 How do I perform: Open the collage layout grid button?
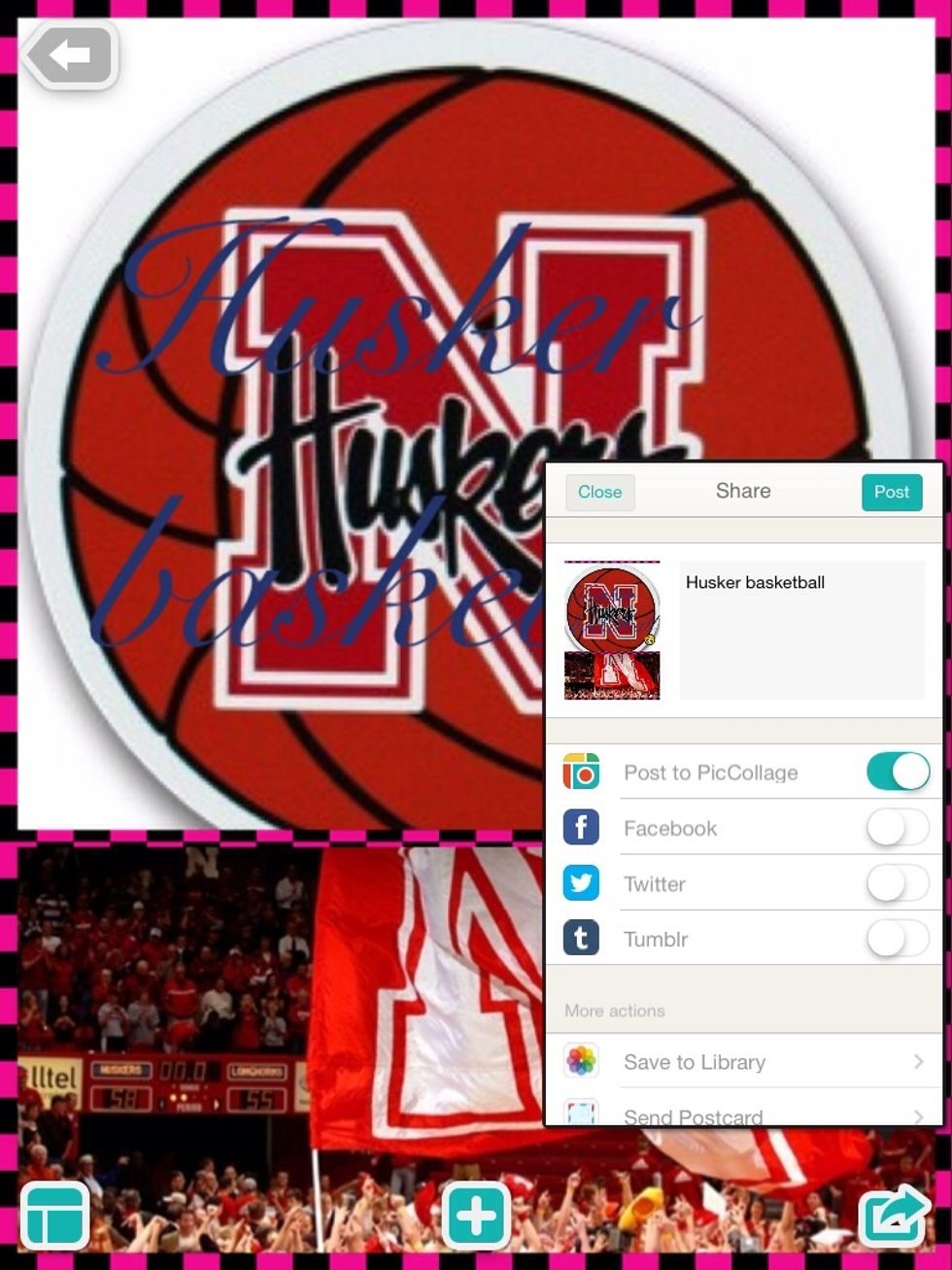click(55, 1216)
